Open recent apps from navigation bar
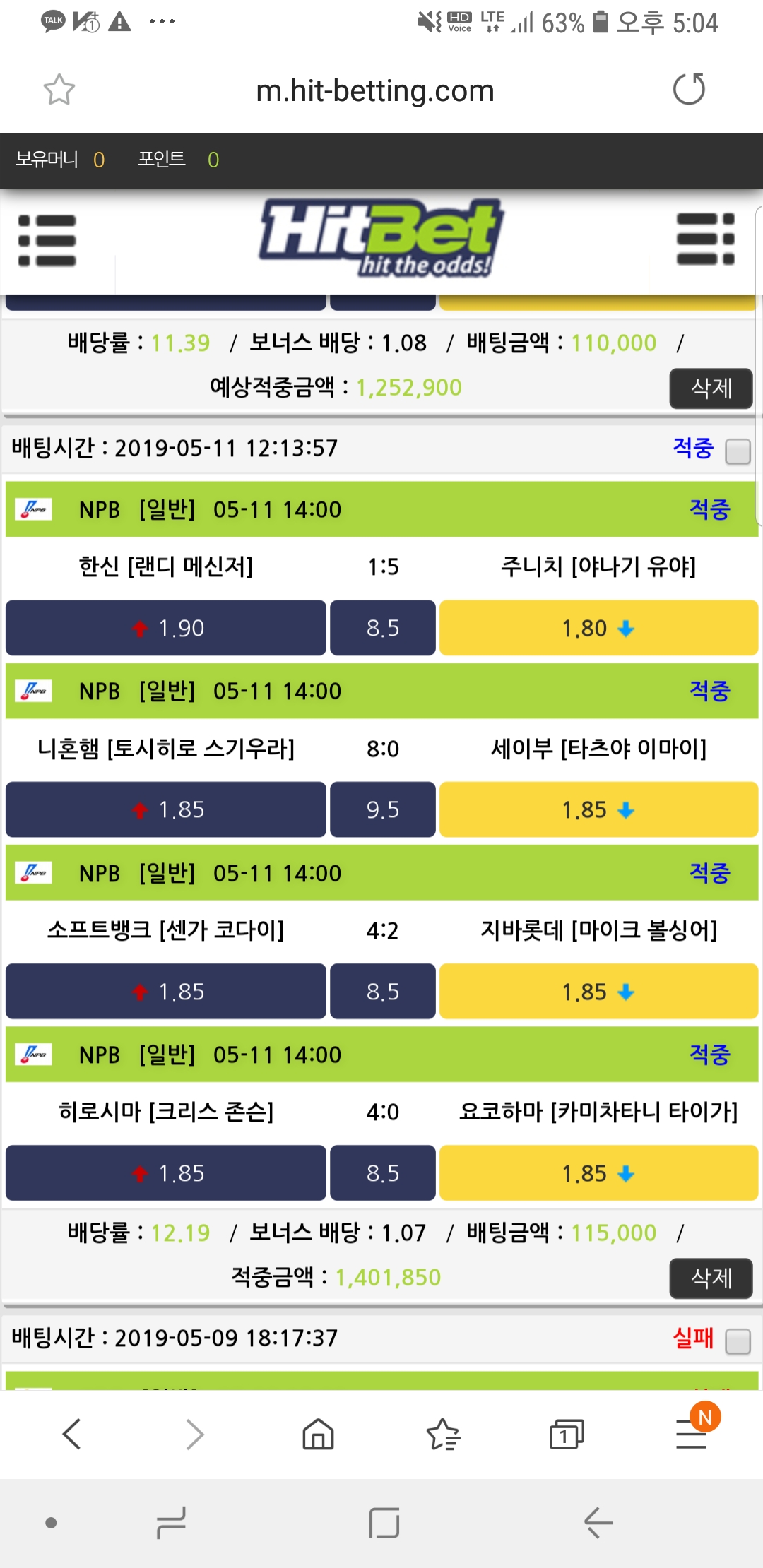The width and height of the screenshot is (763, 1568). [x=171, y=1523]
